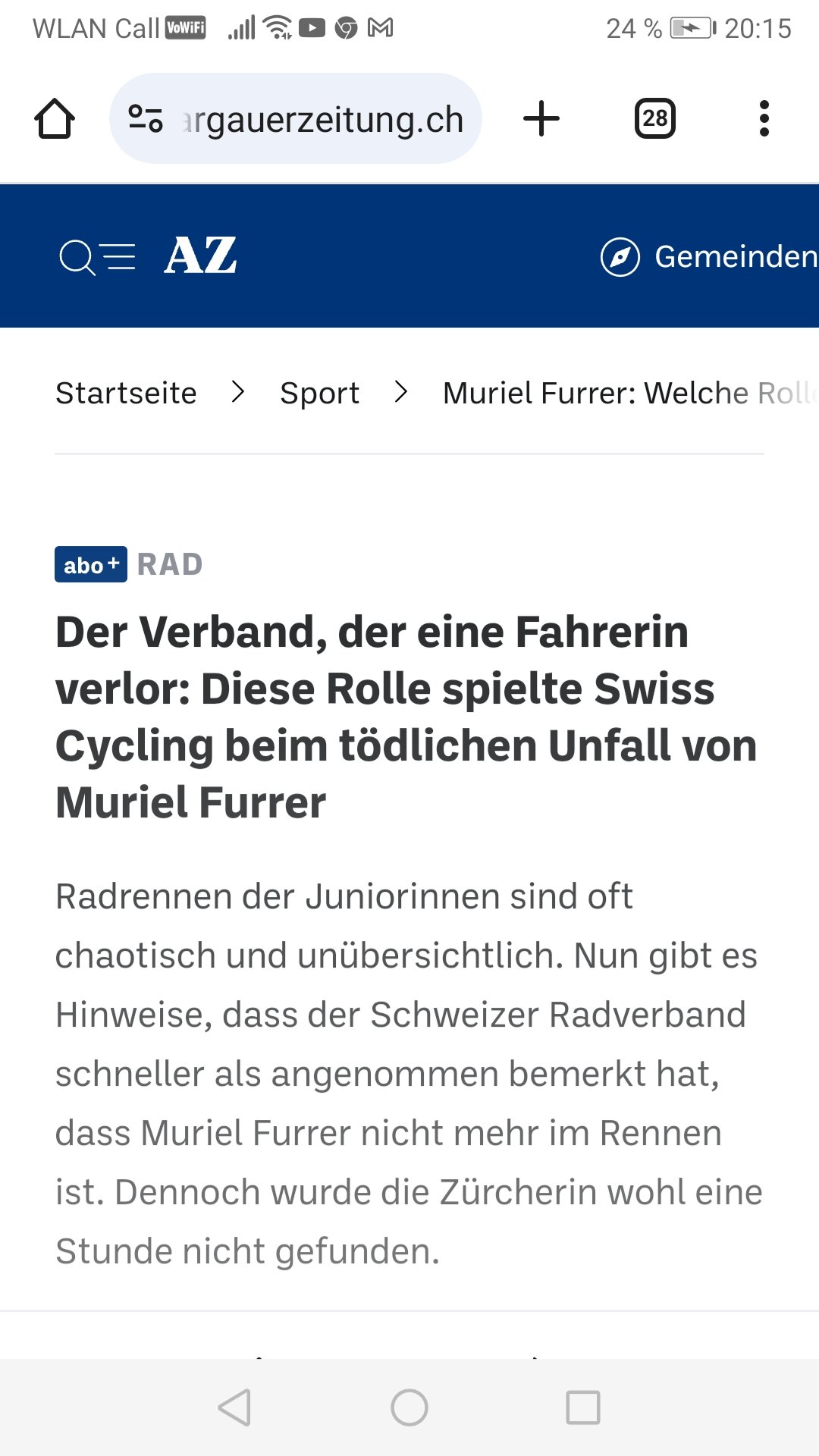The image size is (819, 1456).
Task: Open the Gemeinden section
Action: click(x=709, y=257)
